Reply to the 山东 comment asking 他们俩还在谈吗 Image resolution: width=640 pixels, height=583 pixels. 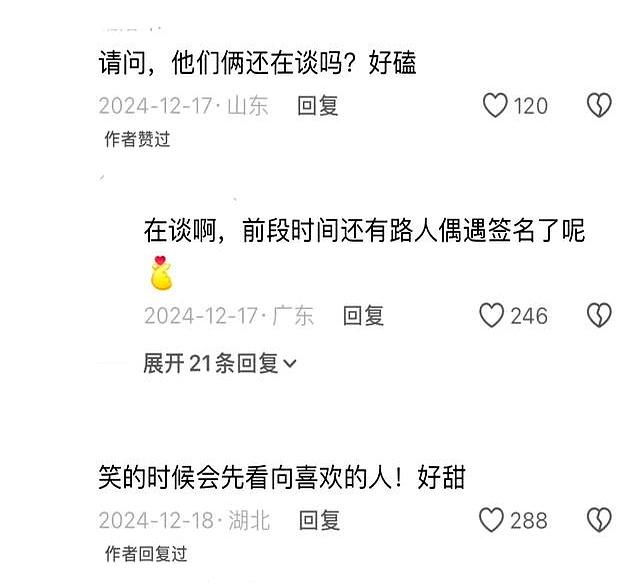[x=318, y=105]
